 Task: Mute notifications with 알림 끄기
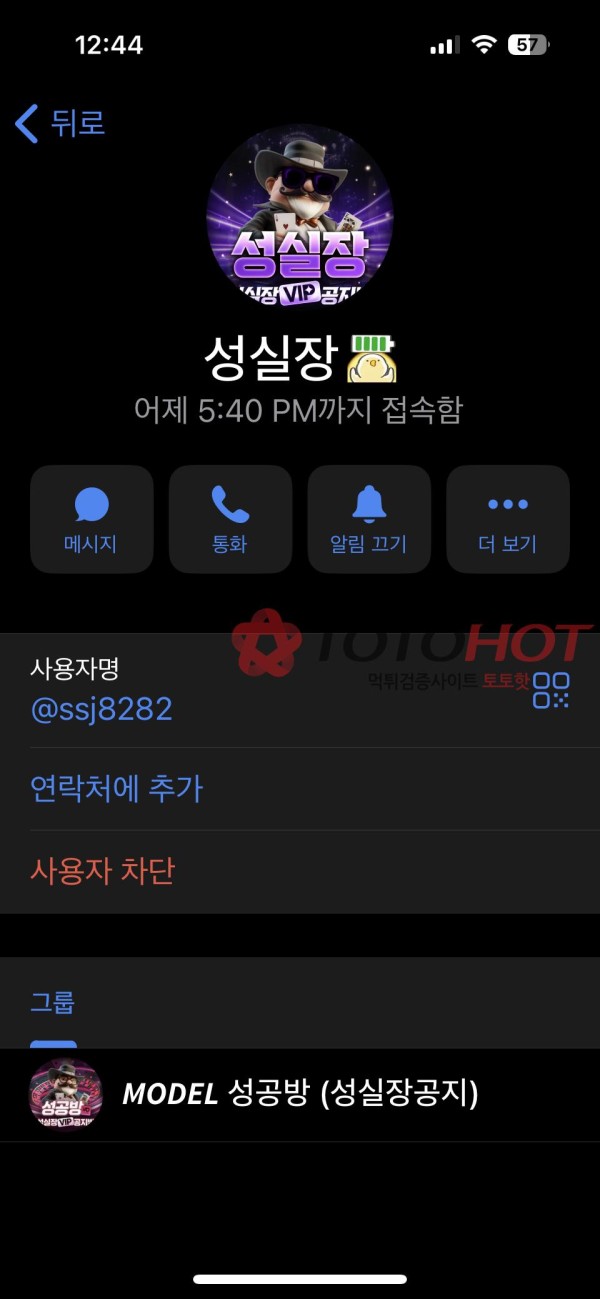coord(369,519)
